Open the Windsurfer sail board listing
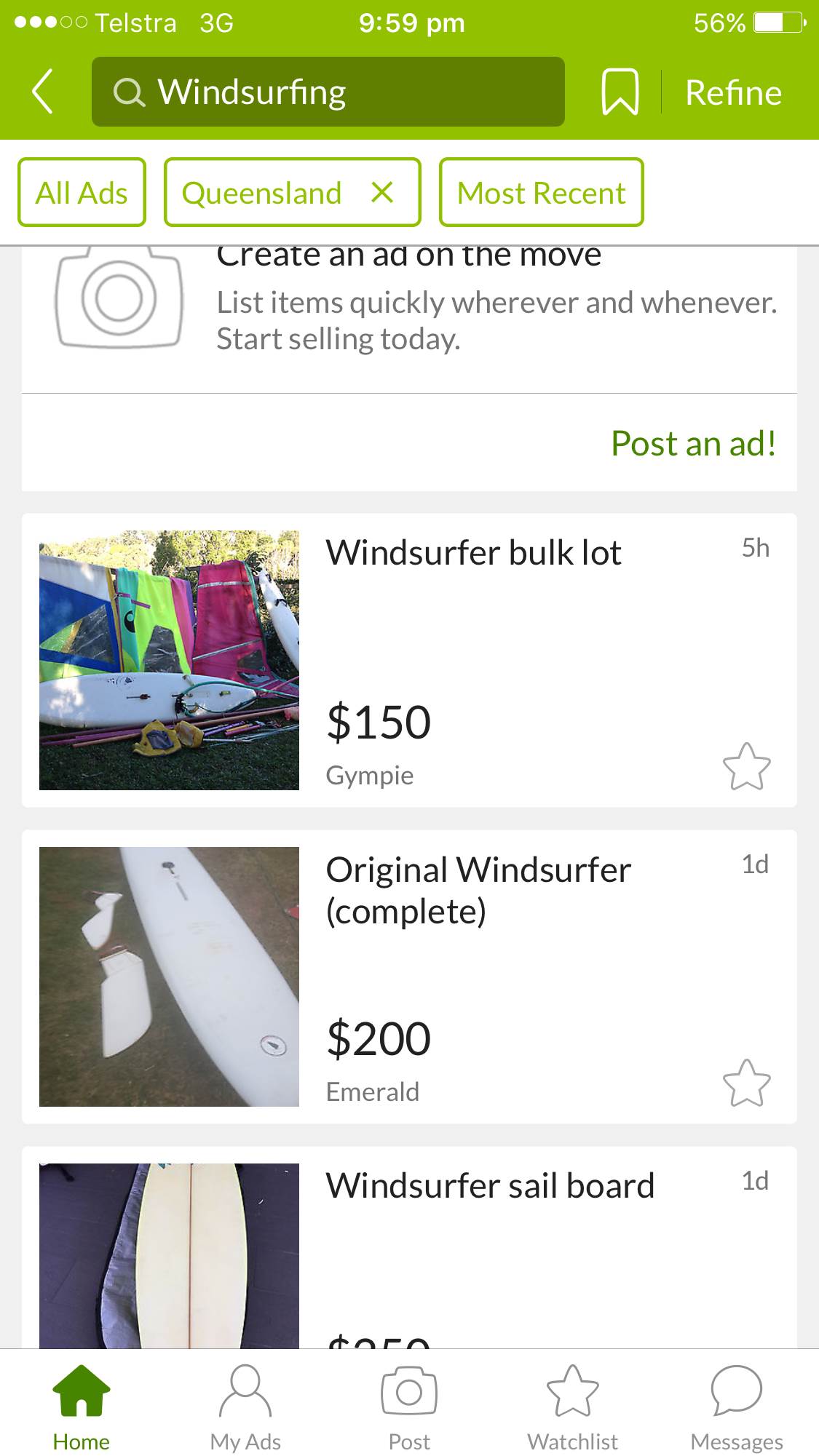This screenshot has height=1456, width=819. tap(490, 1186)
